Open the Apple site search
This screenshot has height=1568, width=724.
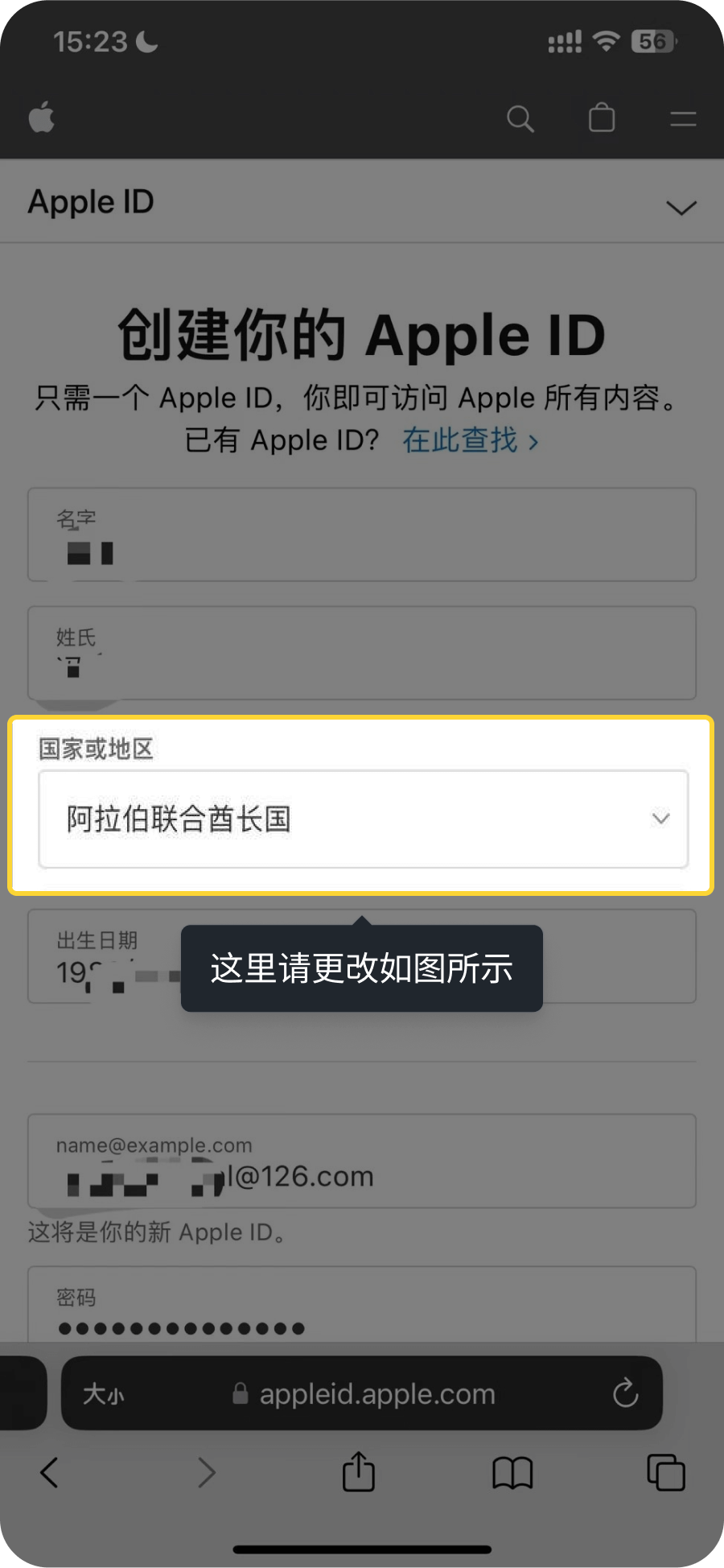point(520,119)
